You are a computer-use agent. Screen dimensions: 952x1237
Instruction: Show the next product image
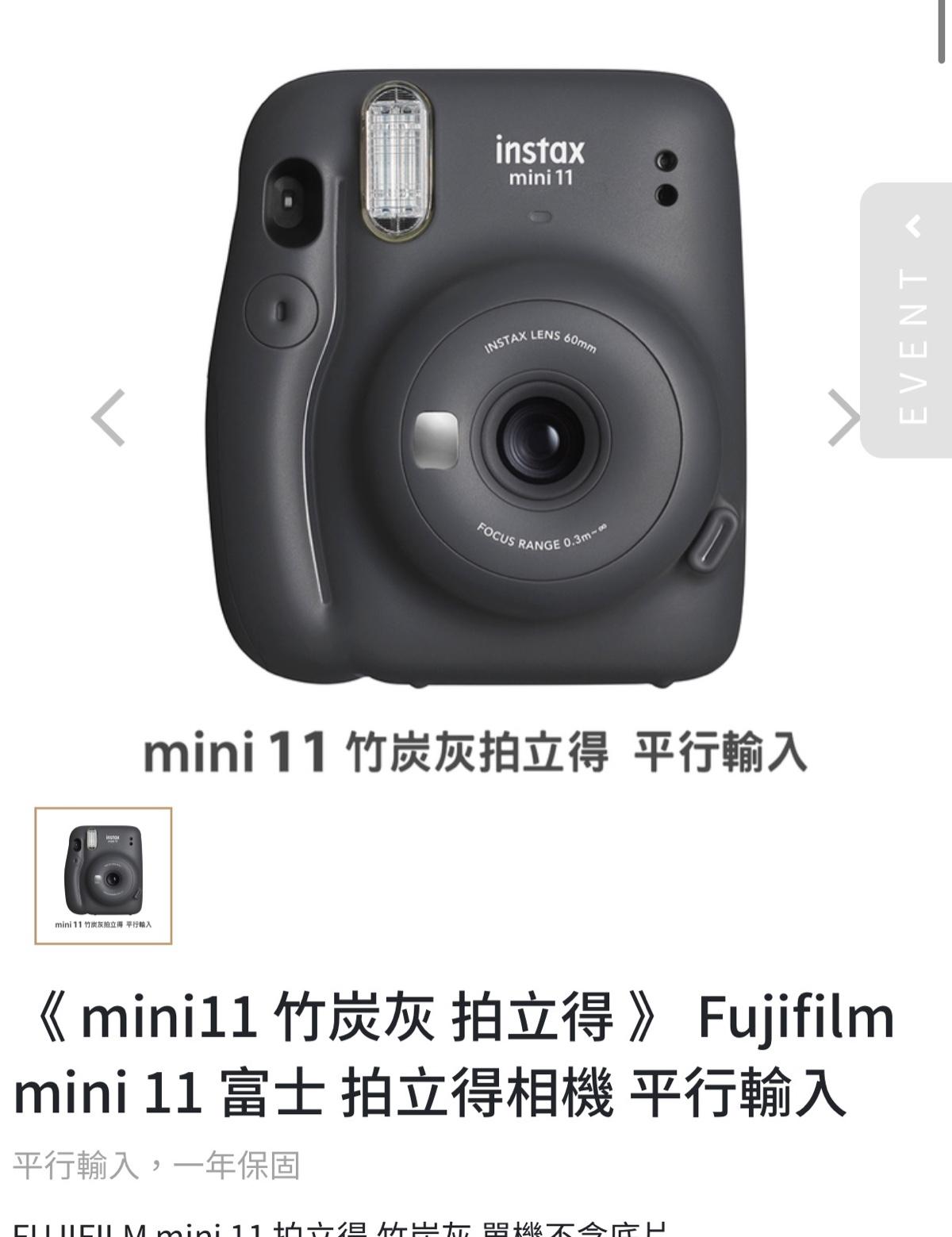843,418
